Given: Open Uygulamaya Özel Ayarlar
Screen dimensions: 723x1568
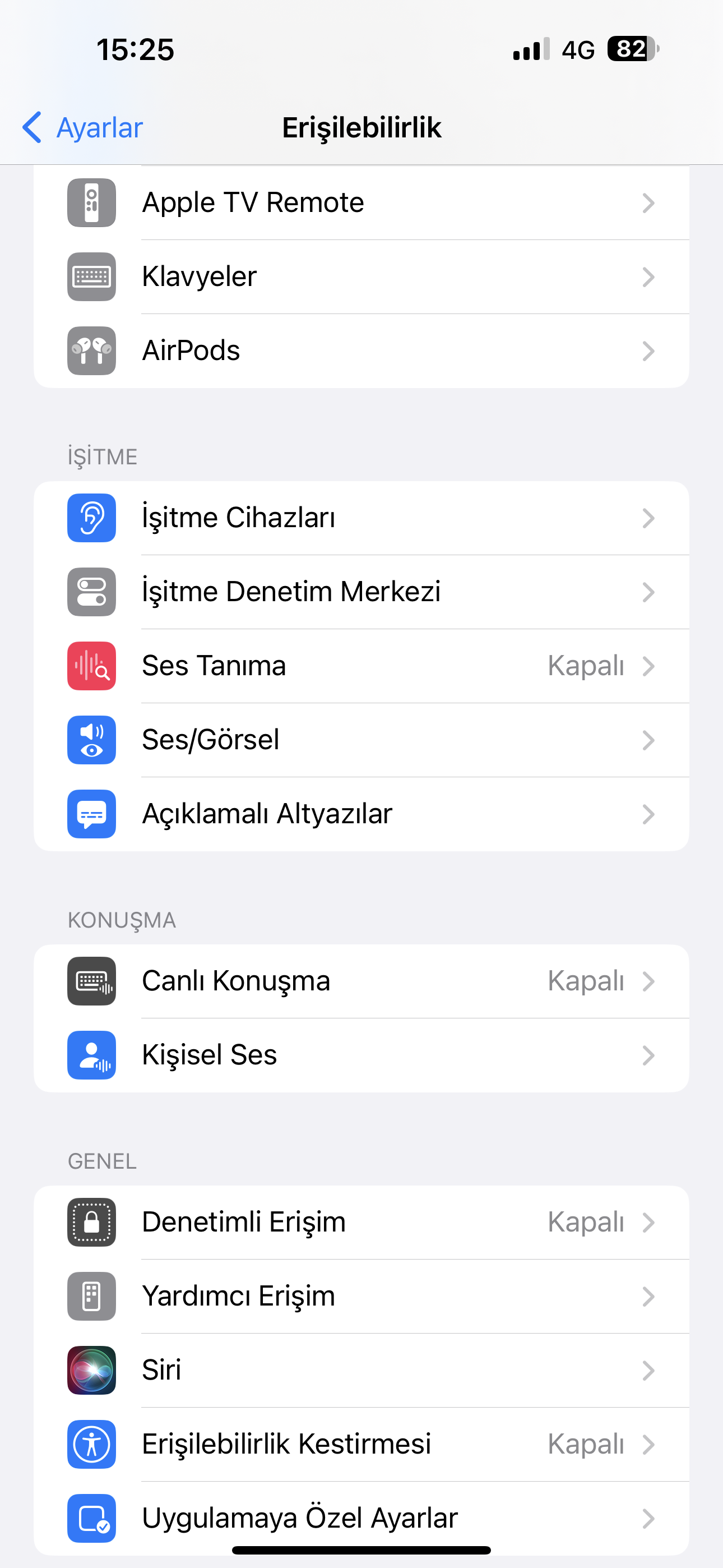Looking at the screenshot, I should coord(361,1518).
